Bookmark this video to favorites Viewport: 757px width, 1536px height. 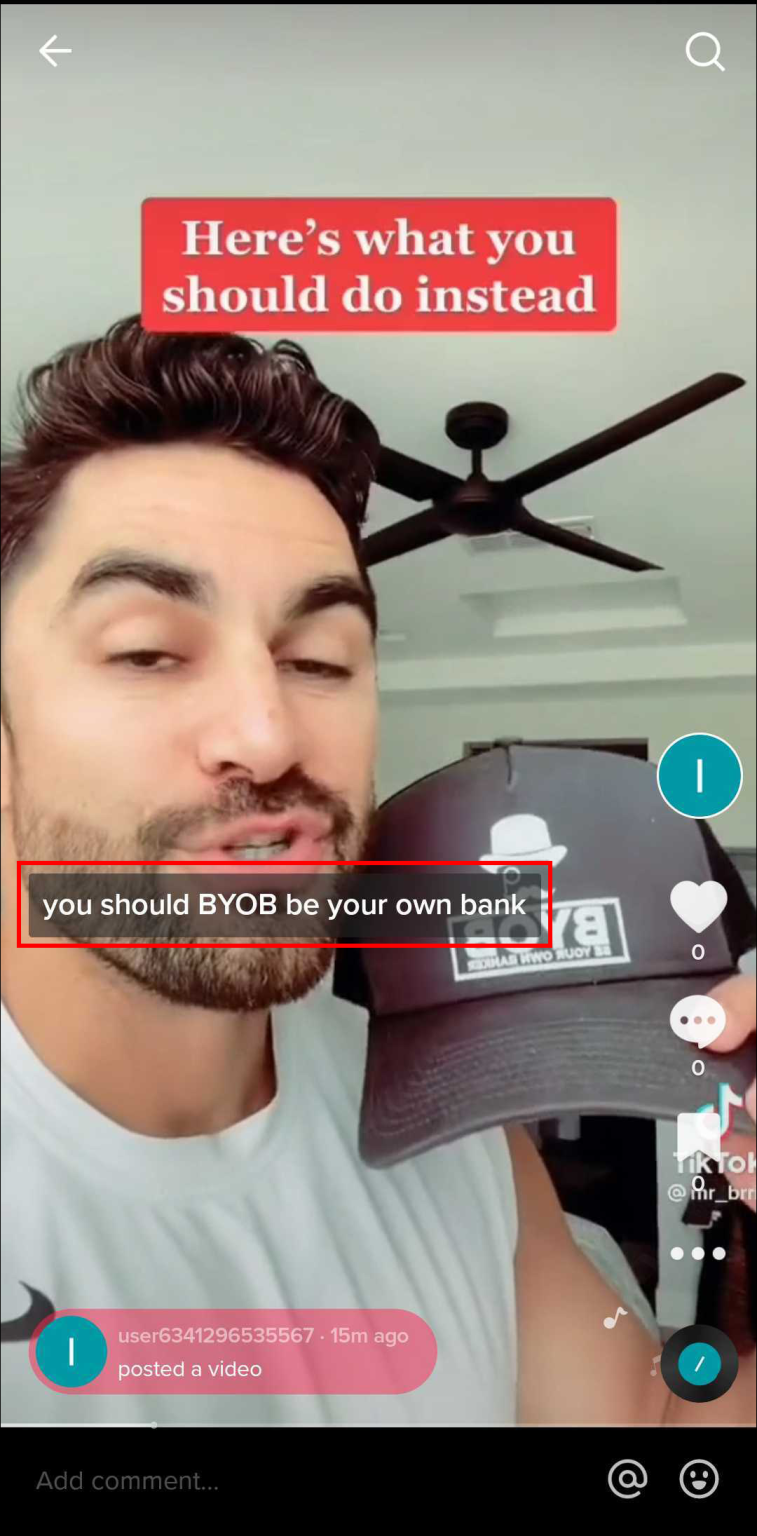[x=697, y=1138]
